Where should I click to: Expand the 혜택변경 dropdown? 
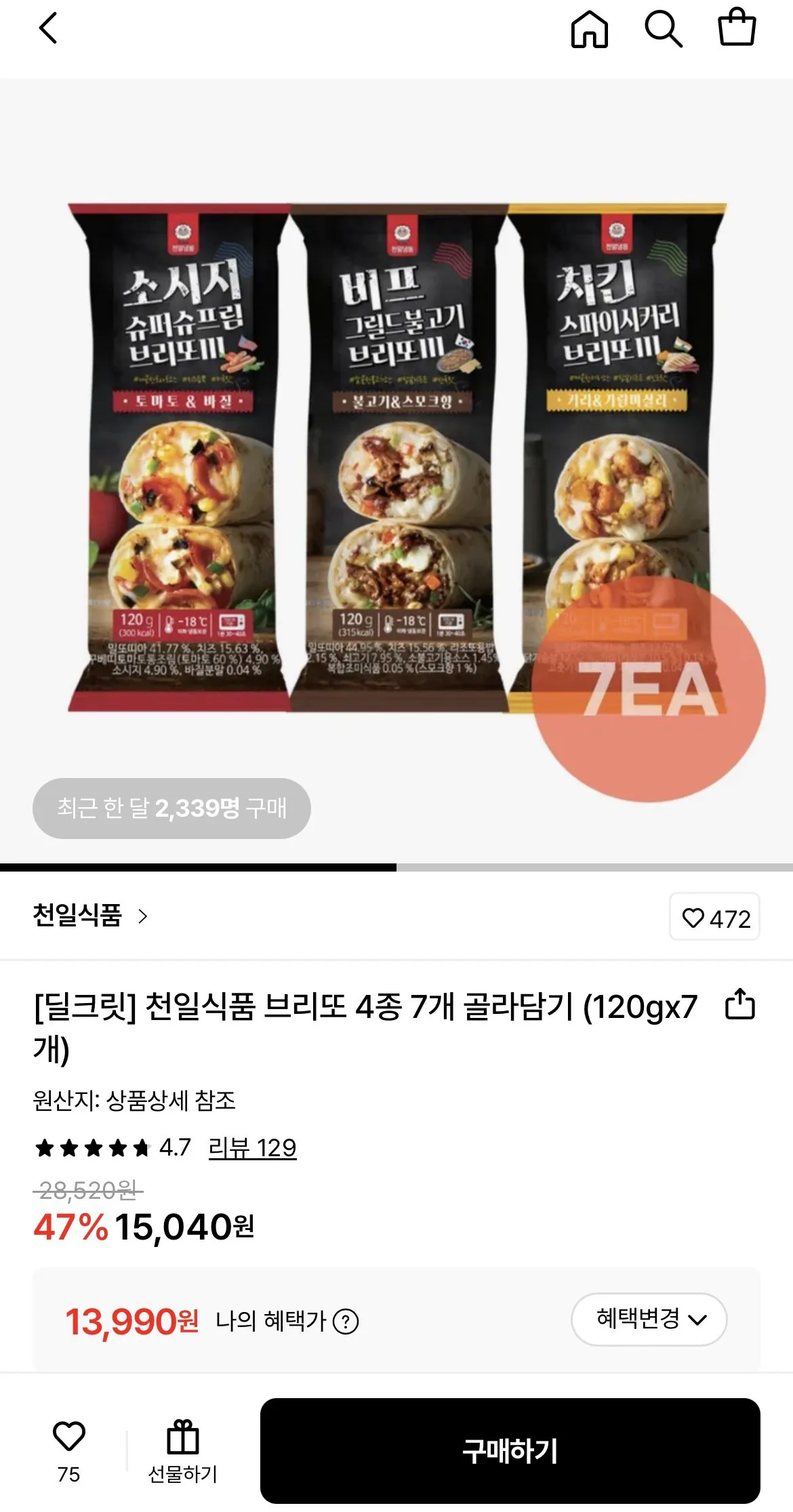647,1320
